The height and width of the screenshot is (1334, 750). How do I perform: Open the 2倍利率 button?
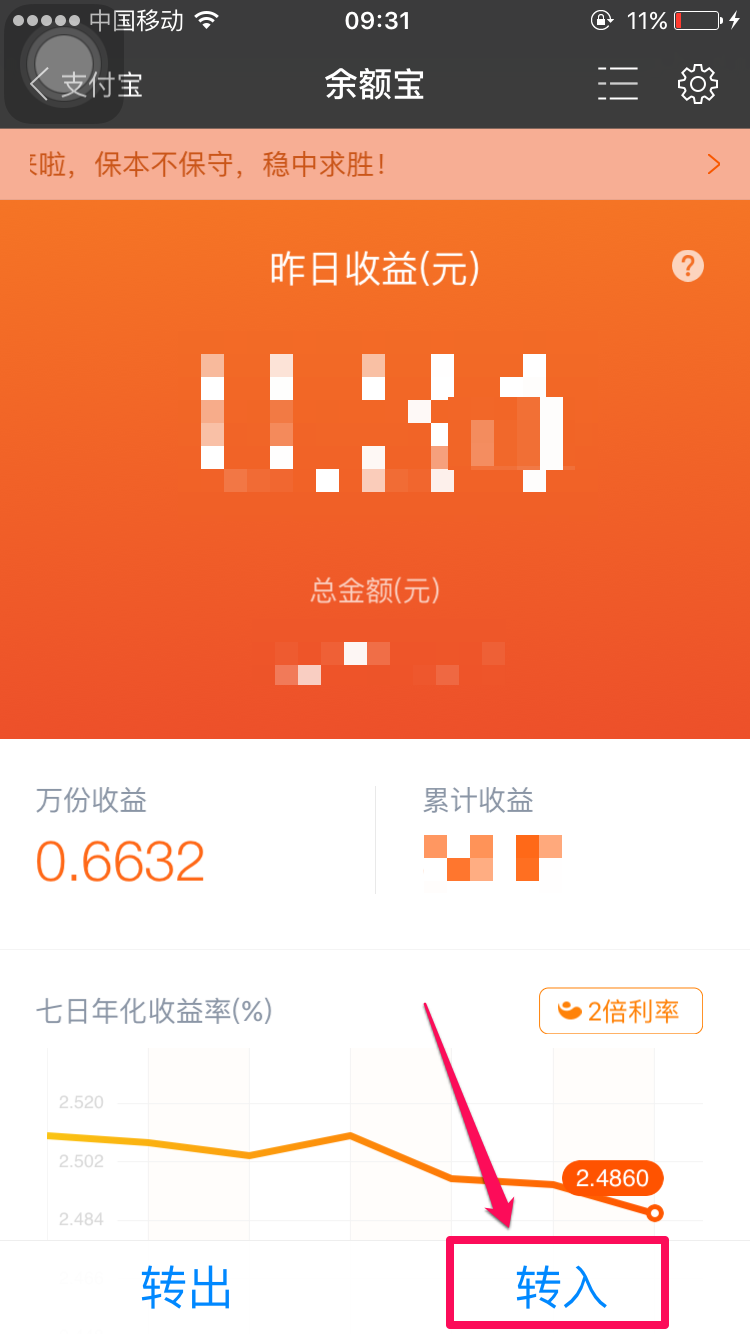point(621,1011)
